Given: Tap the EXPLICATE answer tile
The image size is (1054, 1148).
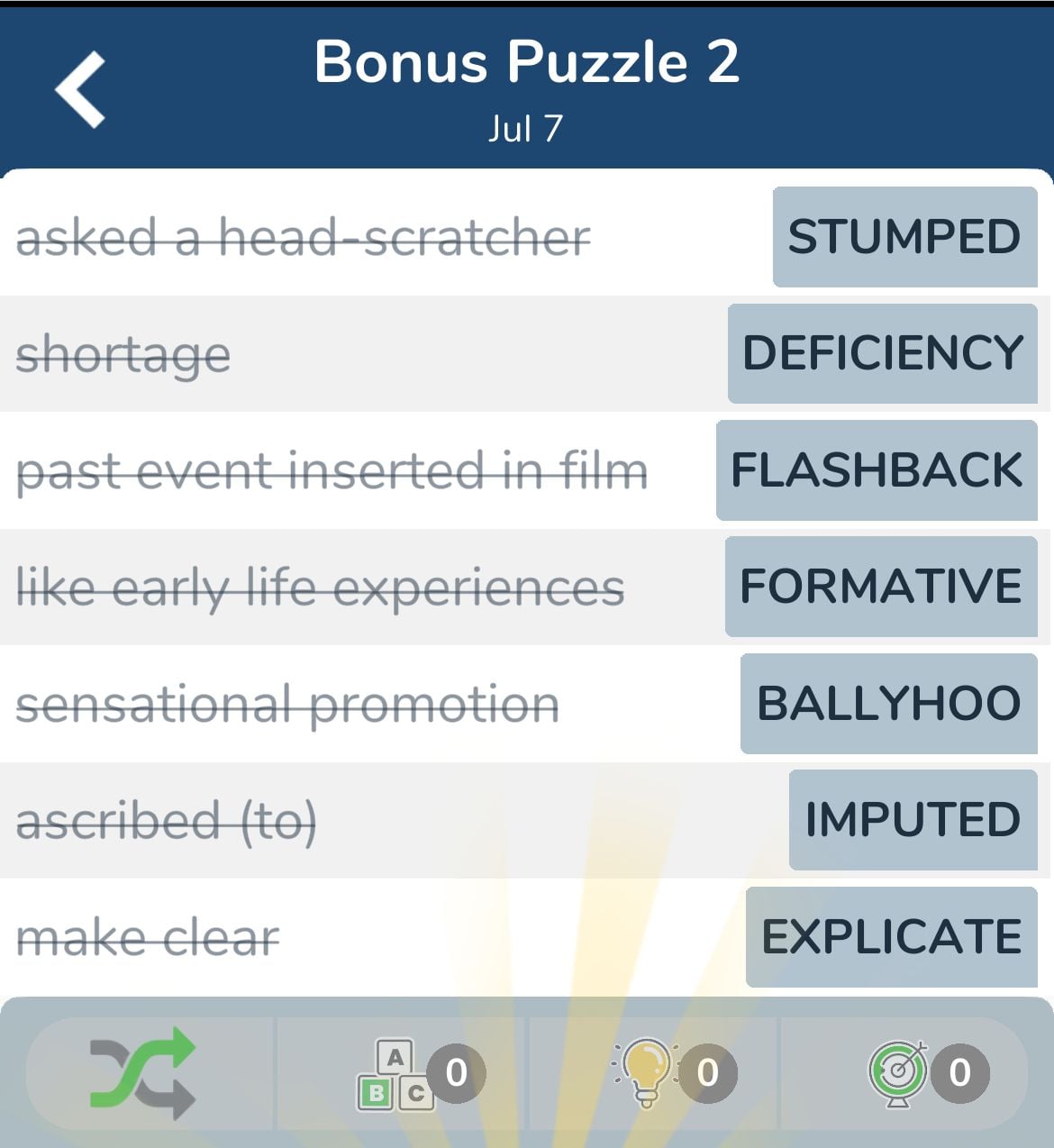Looking at the screenshot, I should [x=892, y=937].
